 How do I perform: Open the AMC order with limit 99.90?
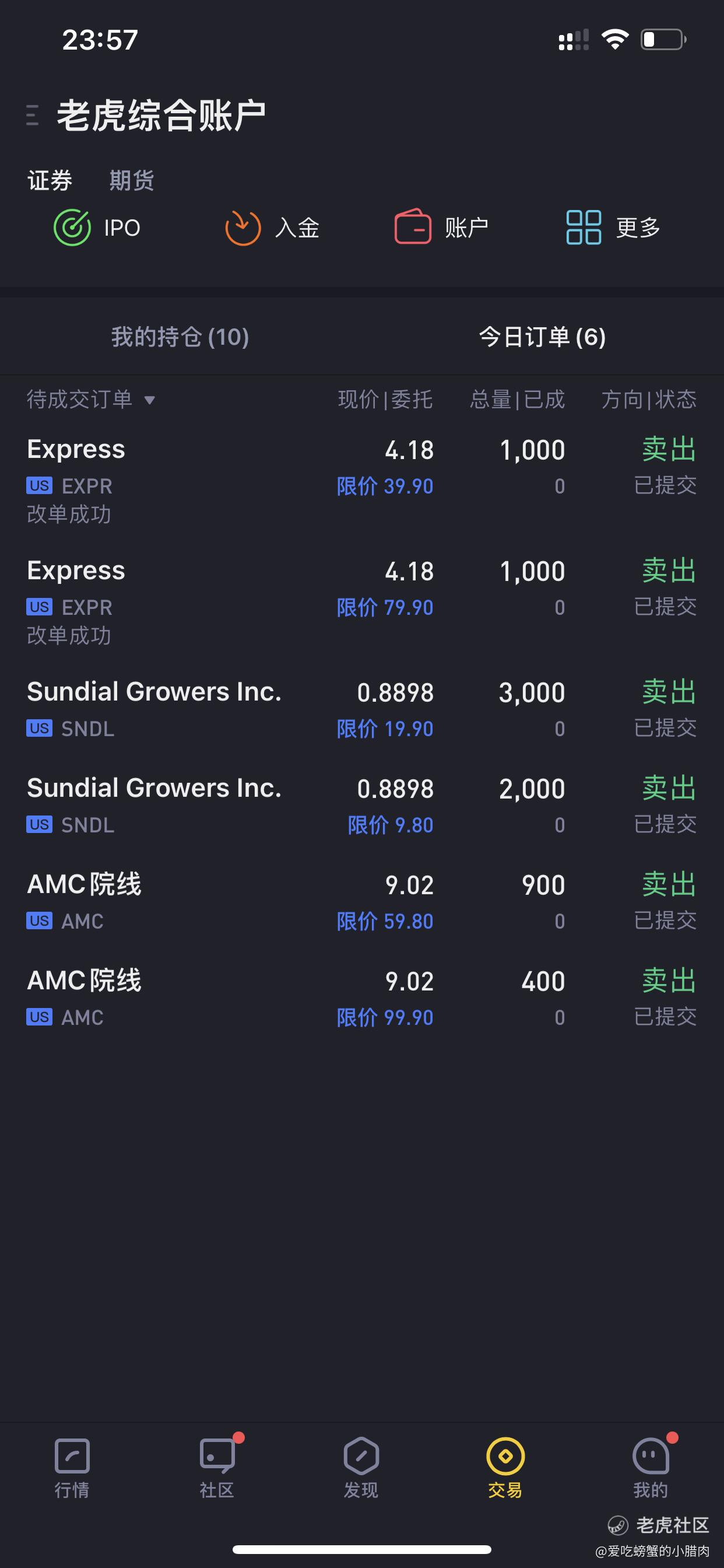click(362, 998)
